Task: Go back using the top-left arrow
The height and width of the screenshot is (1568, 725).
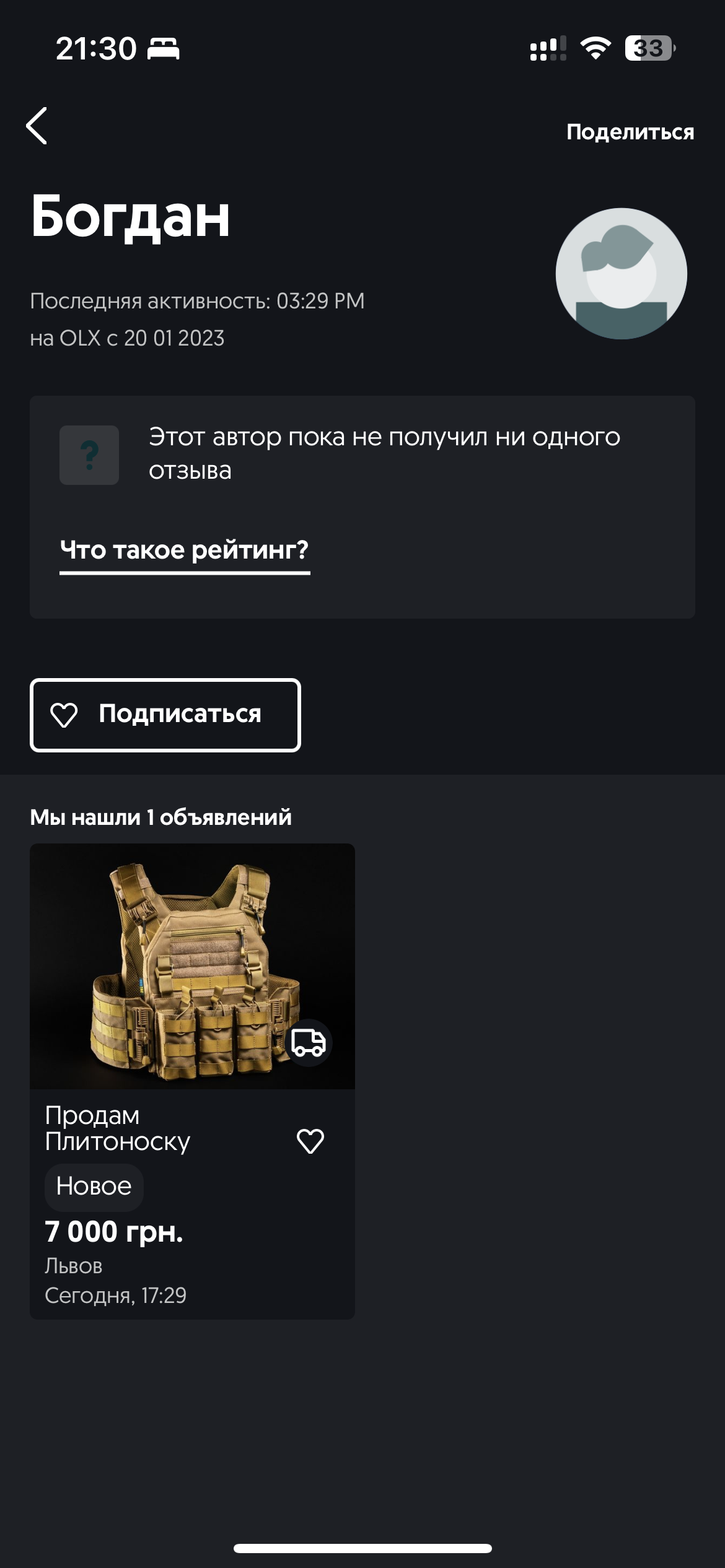Action: tap(37, 126)
